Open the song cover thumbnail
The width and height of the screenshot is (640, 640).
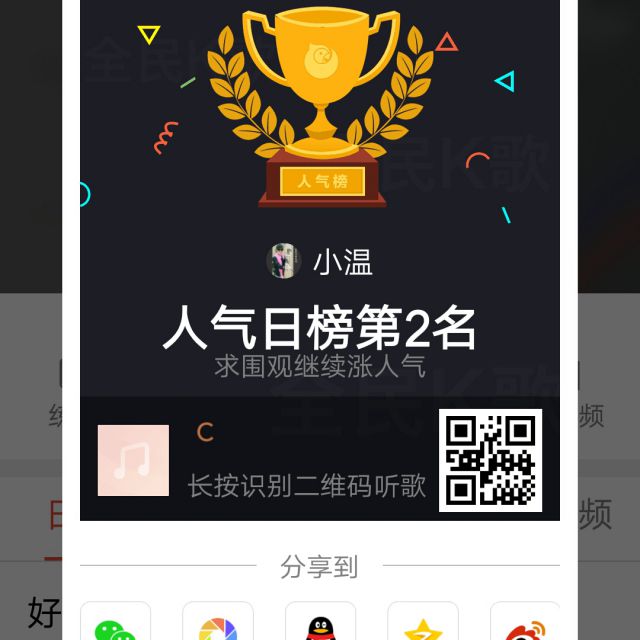tap(133, 460)
